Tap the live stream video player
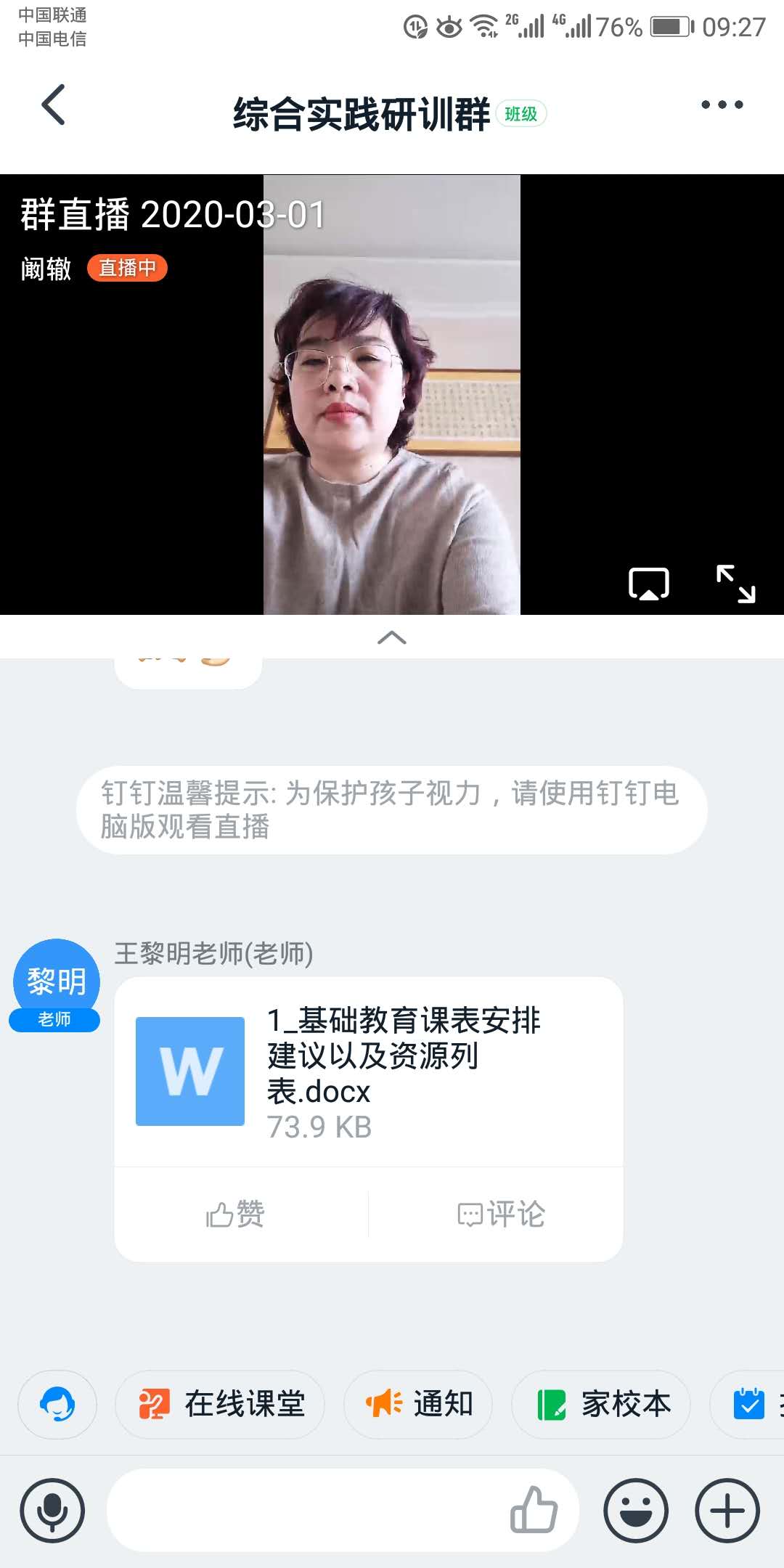This screenshot has width=784, height=1568. click(x=392, y=395)
